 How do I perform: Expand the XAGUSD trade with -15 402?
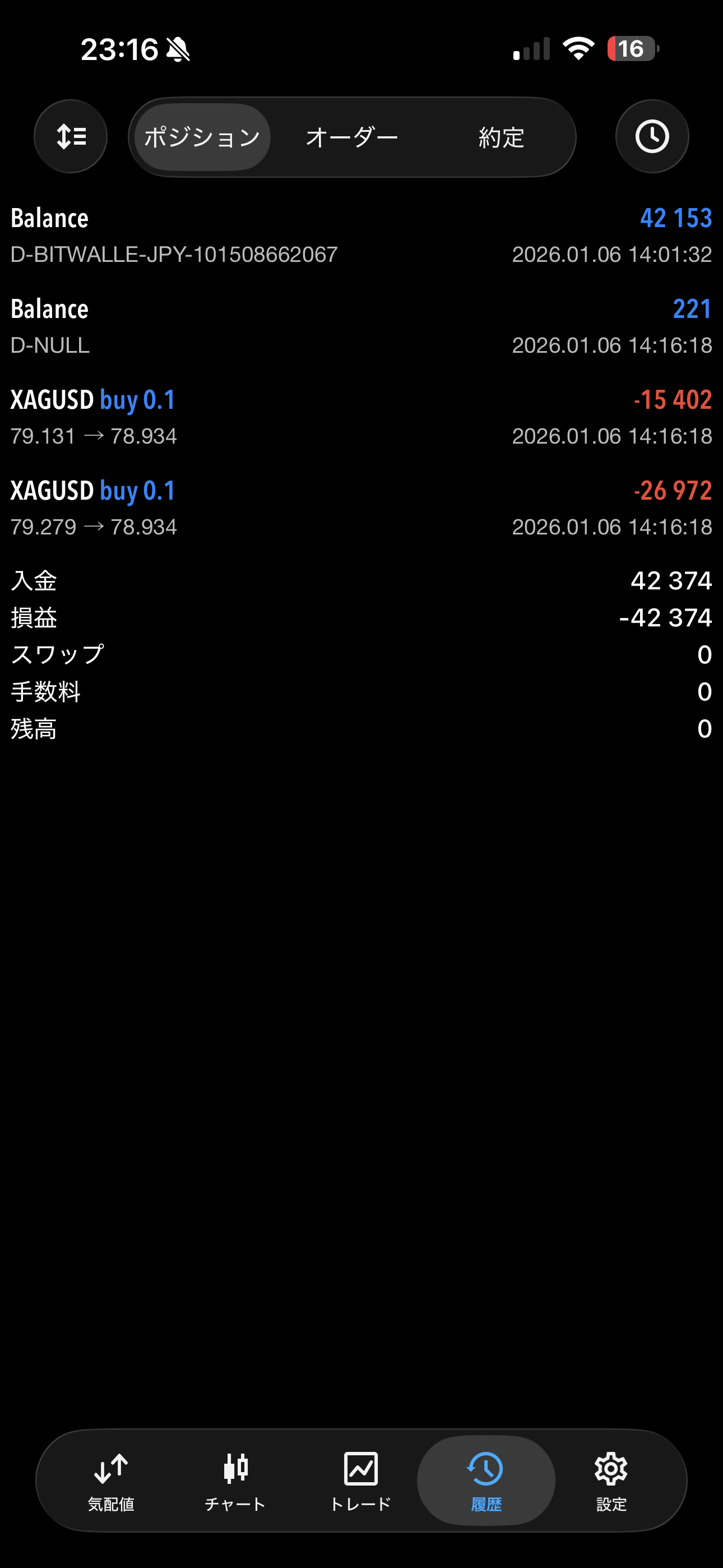361,417
